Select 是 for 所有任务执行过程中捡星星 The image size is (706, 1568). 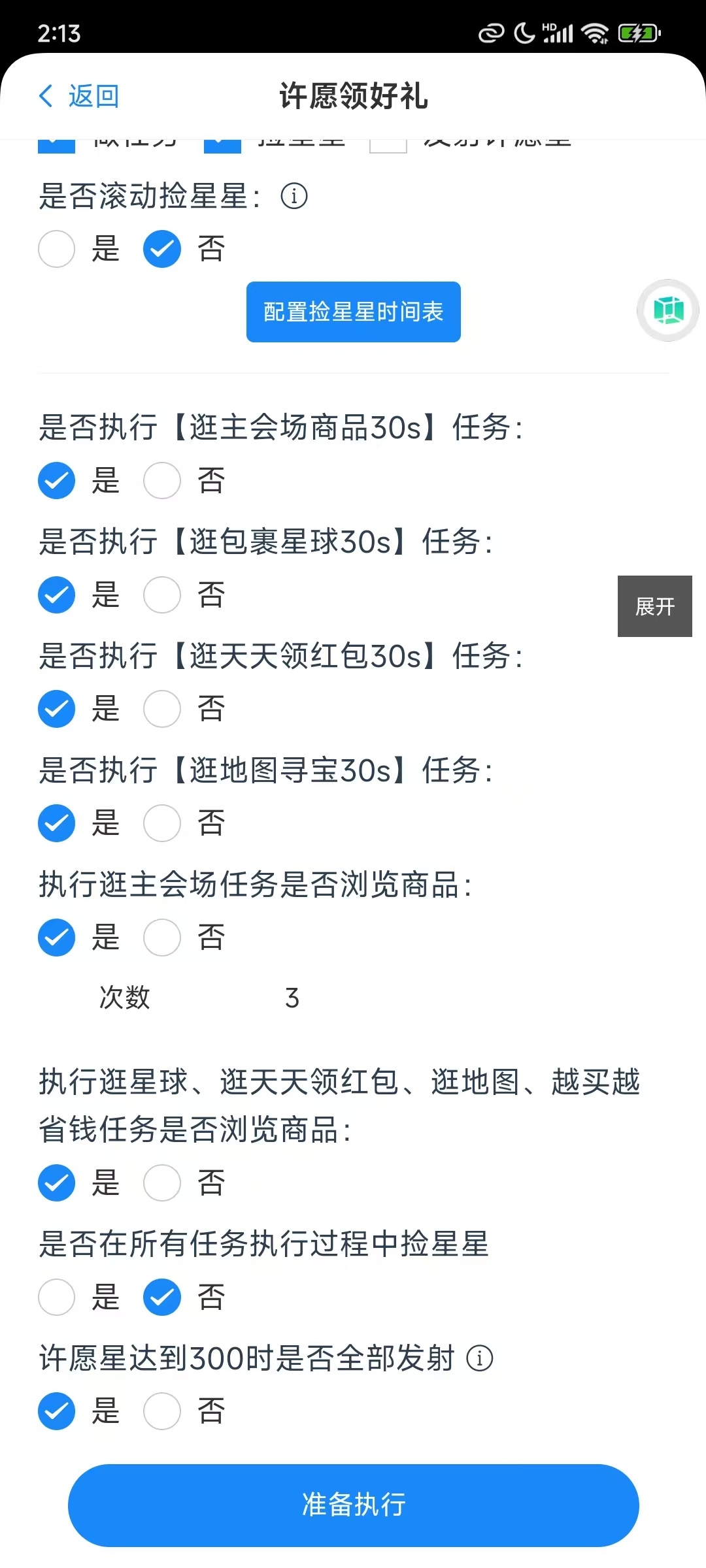(57, 1297)
